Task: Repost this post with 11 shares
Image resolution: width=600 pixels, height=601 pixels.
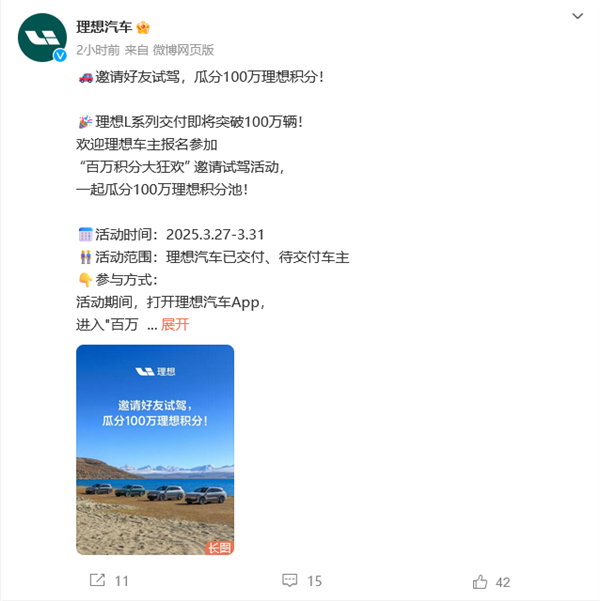Action: coord(109,581)
